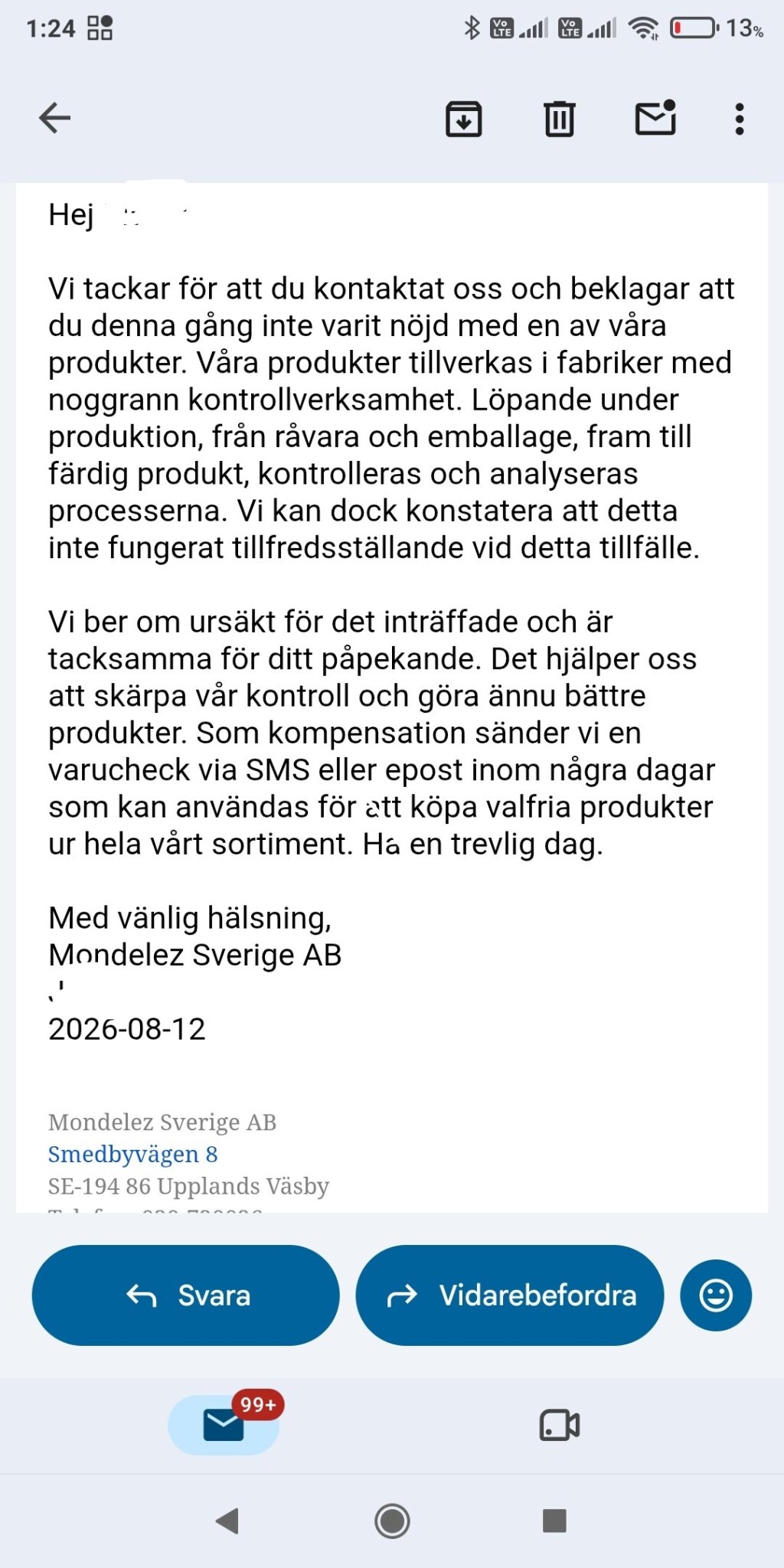The height and width of the screenshot is (1568, 784).
Task: Tap the system home button
Action: point(392,1521)
